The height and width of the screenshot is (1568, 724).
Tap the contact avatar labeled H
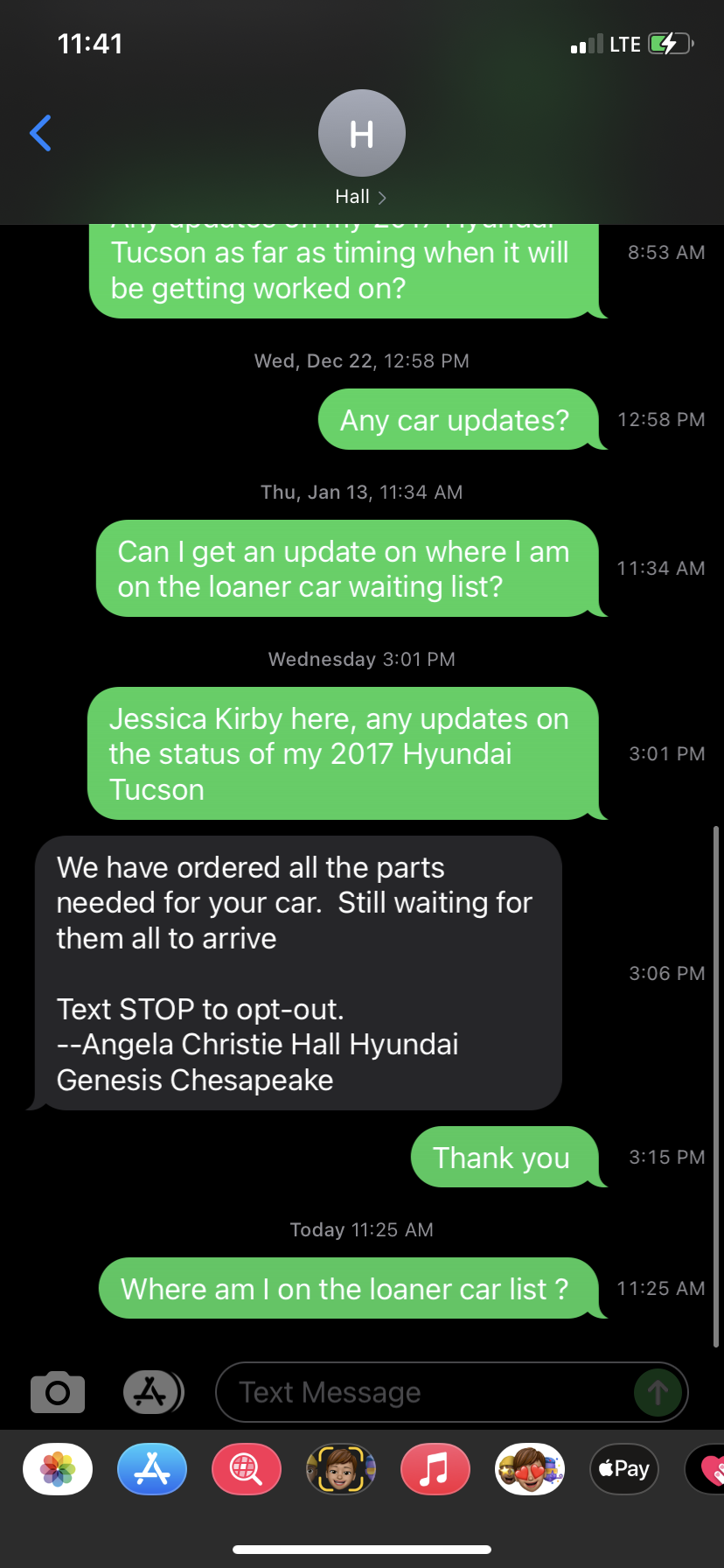coord(361,132)
